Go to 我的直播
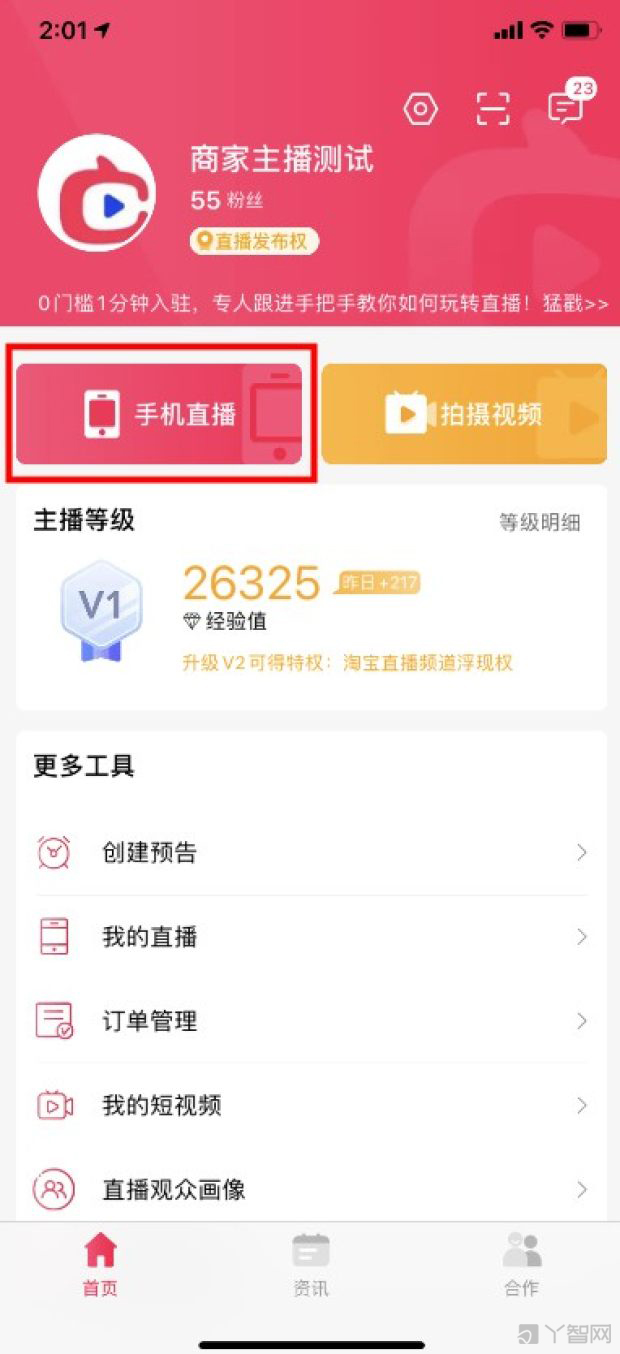The image size is (620, 1354). [311, 937]
